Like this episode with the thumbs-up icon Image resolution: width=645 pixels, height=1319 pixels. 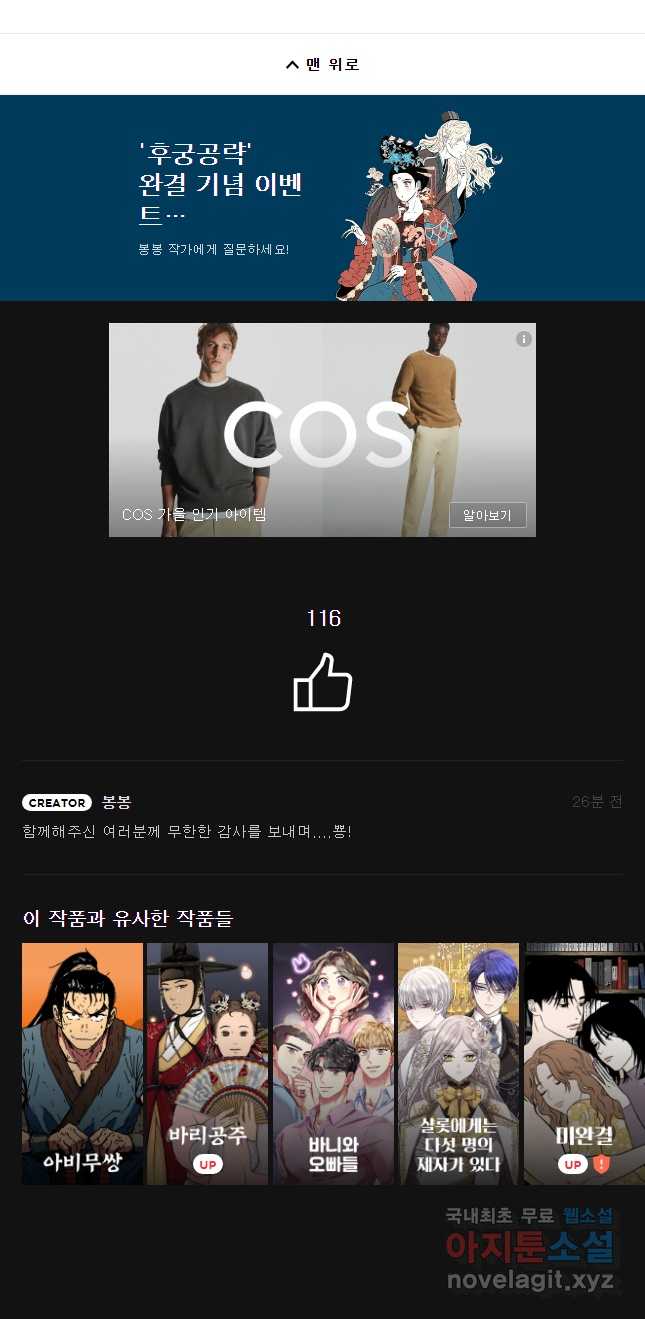click(x=322, y=682)
